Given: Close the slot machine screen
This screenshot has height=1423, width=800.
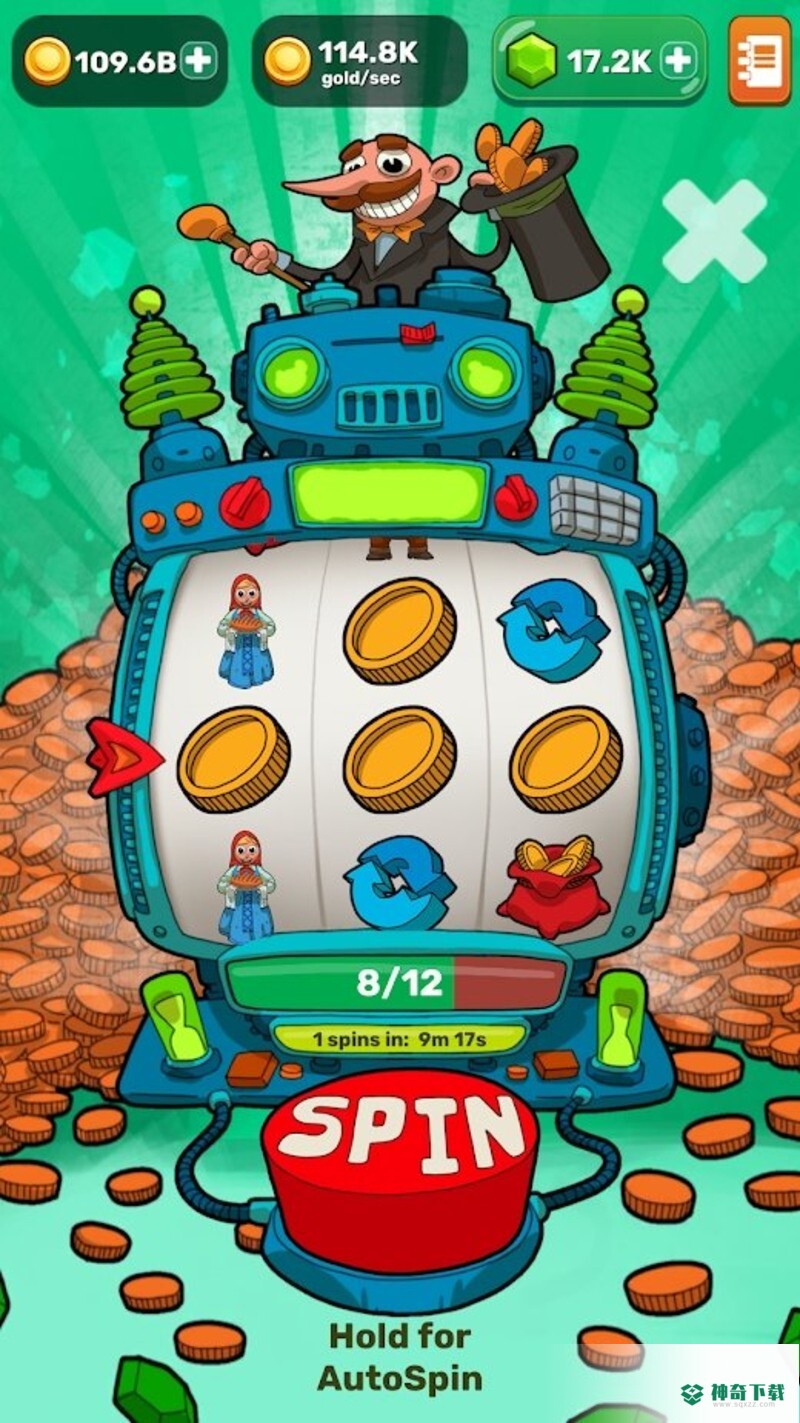Looking at the screenshot, I should point(714,231).
